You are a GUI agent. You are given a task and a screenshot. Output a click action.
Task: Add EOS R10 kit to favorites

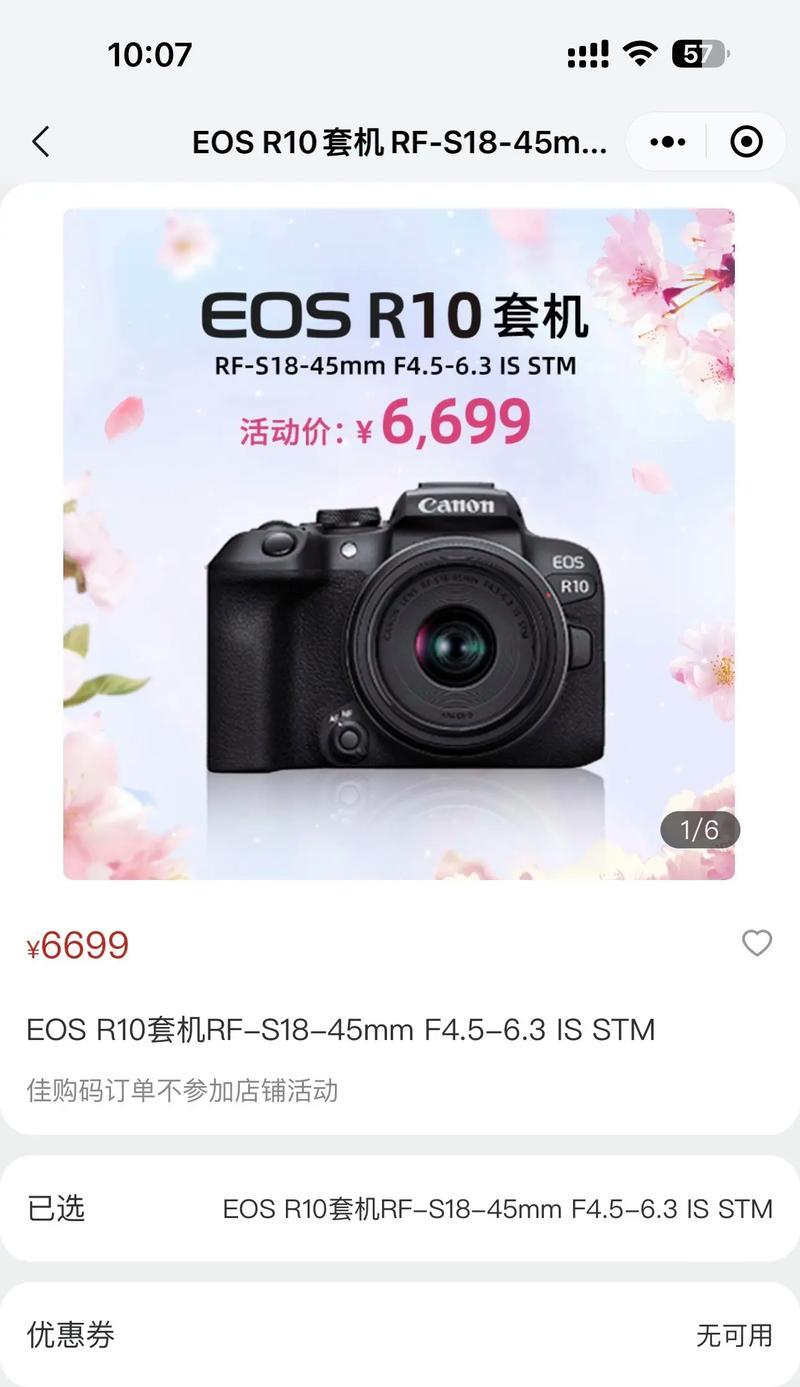coord(756,943)
